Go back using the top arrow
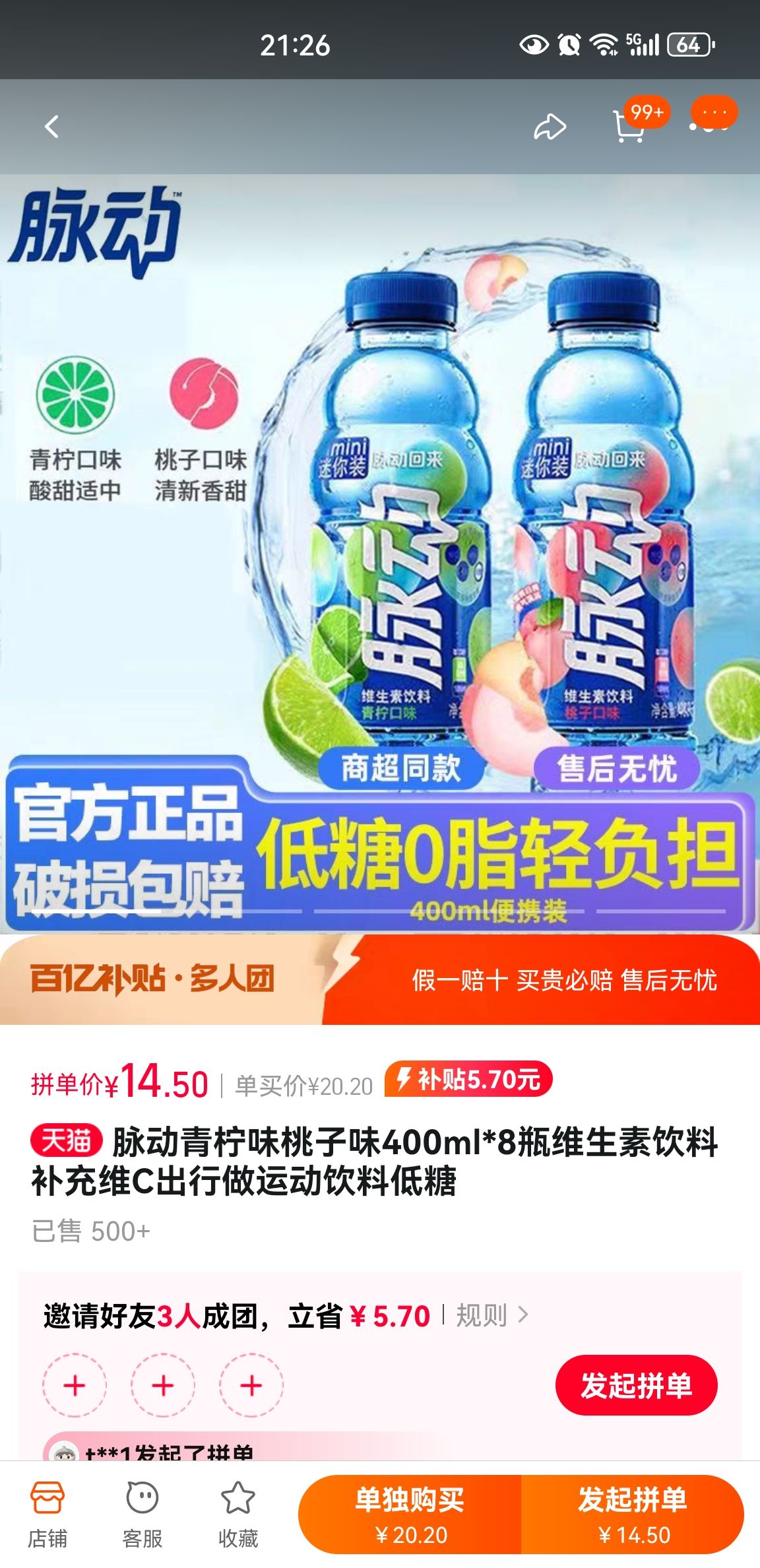This screenshot has height=1568, width=760. (x=51, y=126)
